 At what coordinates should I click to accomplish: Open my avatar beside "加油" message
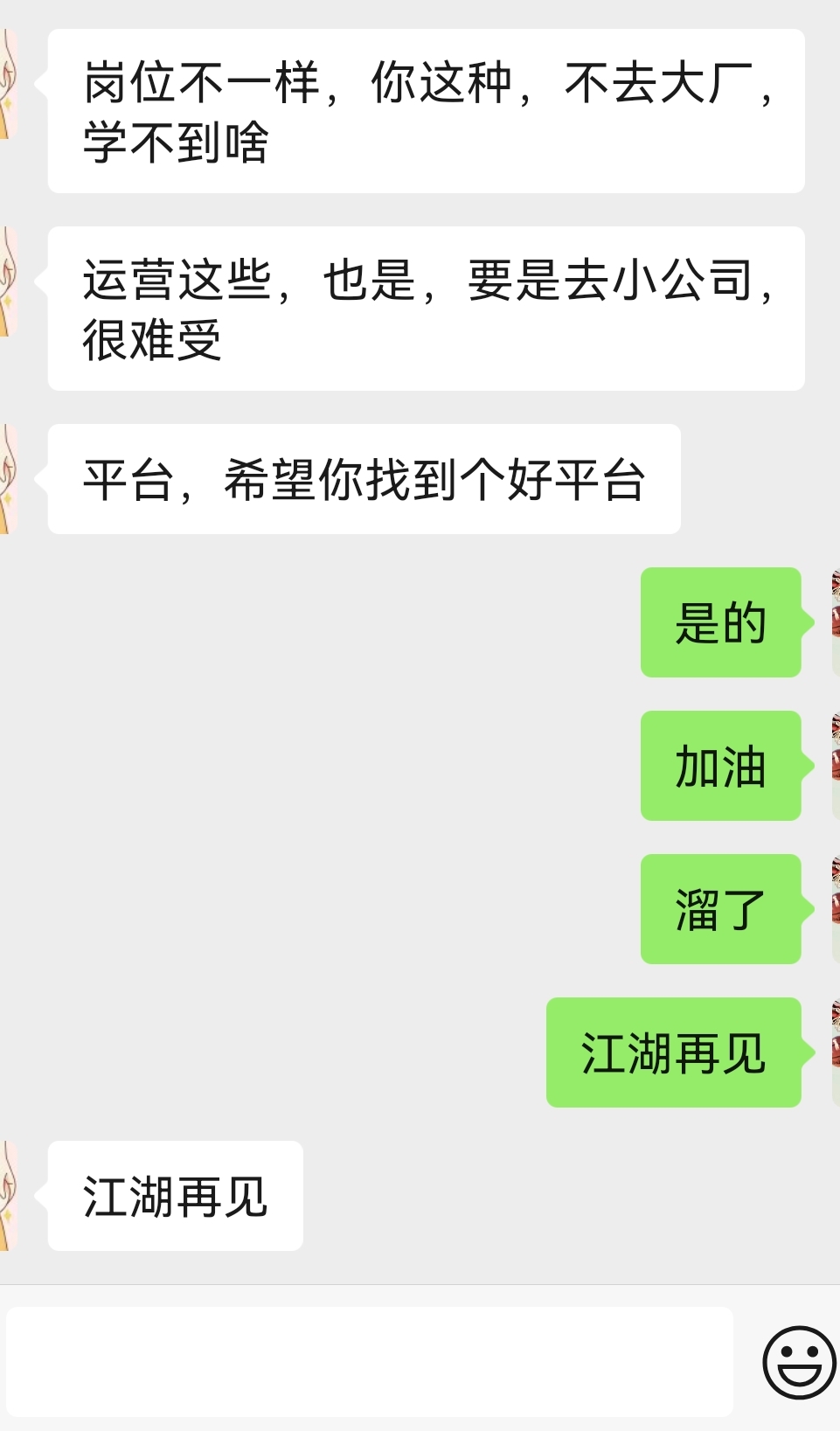(x=835, y=766)
